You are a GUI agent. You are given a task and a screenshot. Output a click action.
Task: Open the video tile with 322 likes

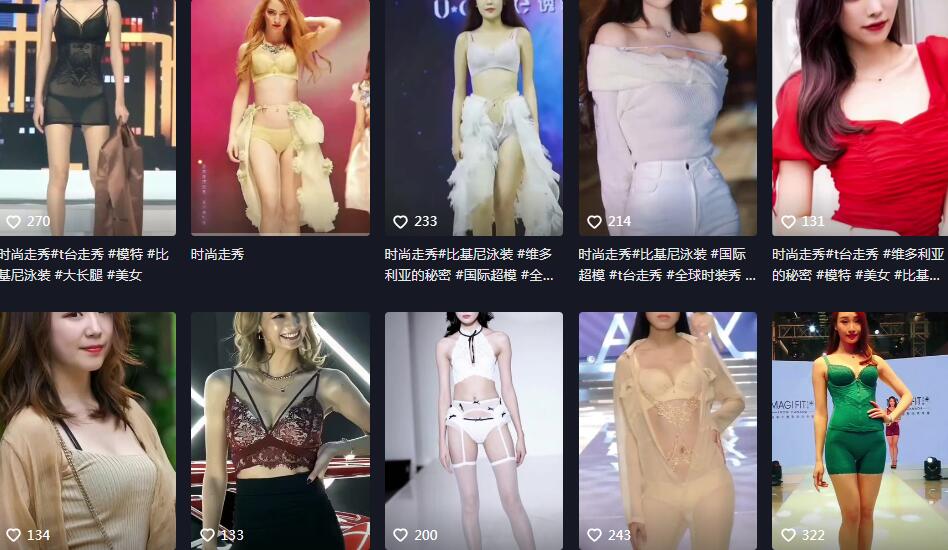point(859,430)
